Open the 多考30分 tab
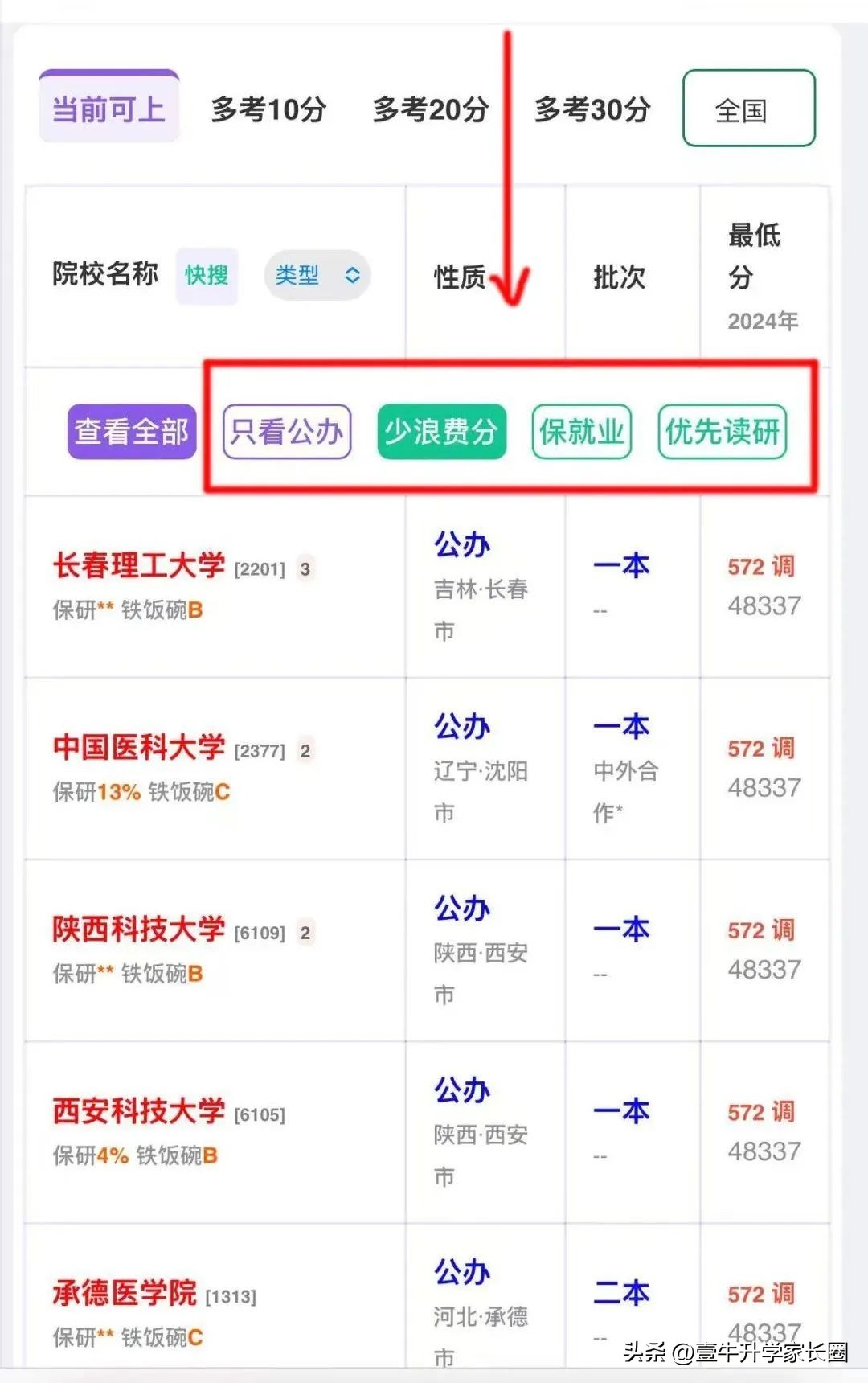Viewport: 868px width, 1383px height. (592, 109)
